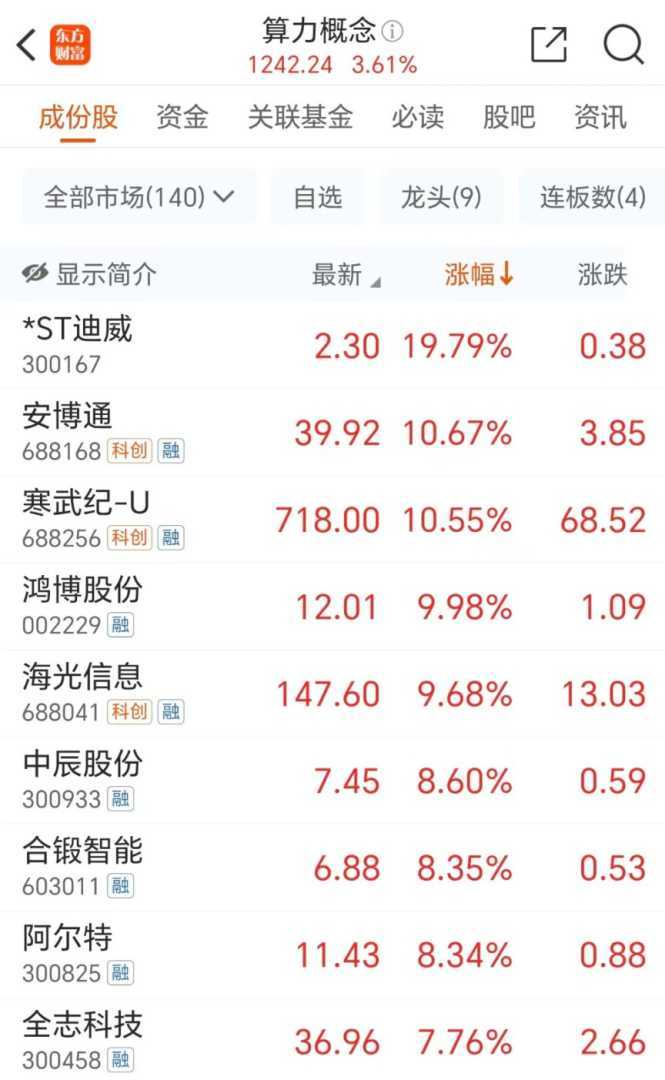
Task: Filter by 自选 stocks
Action: (318, 197)
